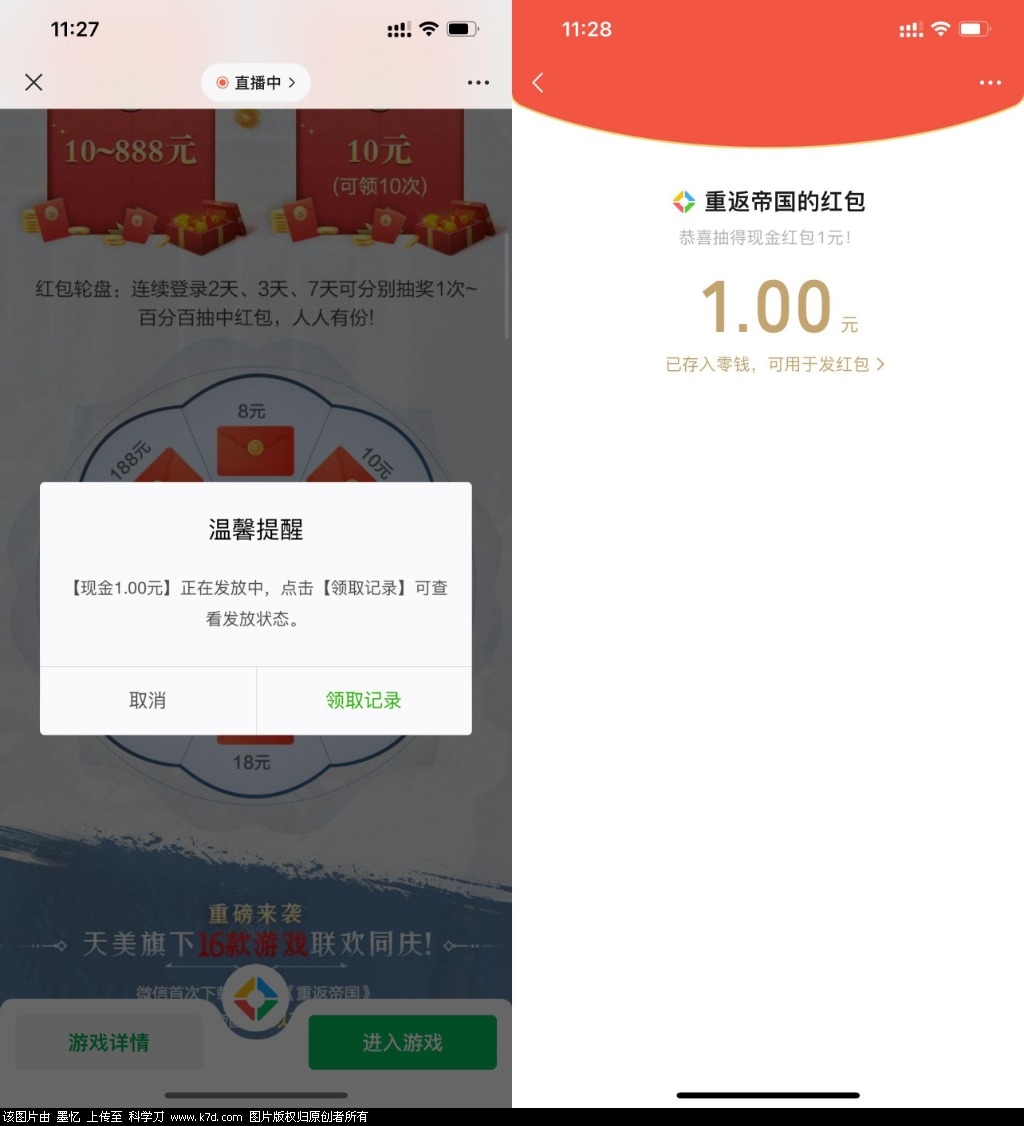Open 已存入零钱，可用于发红包 link
Image resolution: width=1024 pixels, height=1126 pixels.
coord(775,365)
